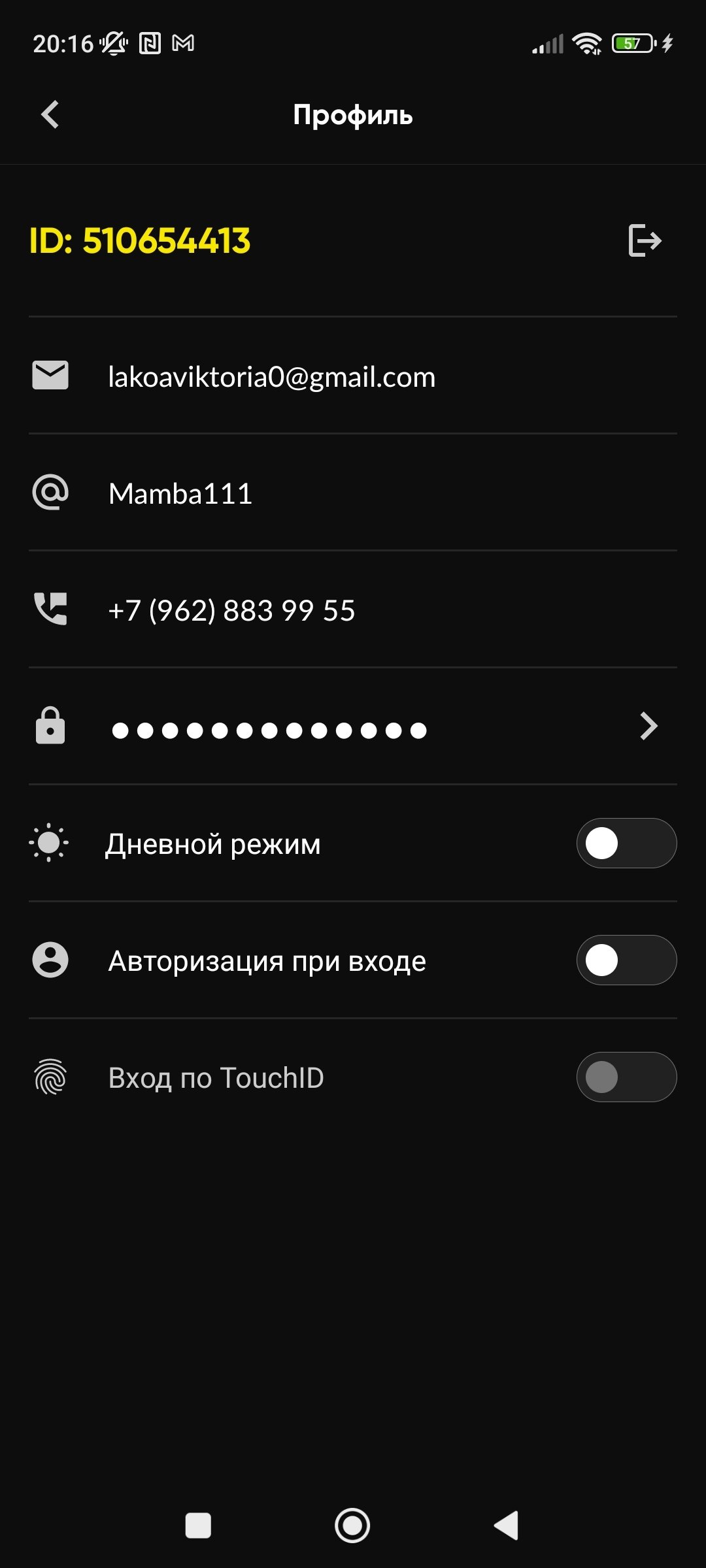Open recent apps from the navigation bar
Viewport: 706px width, 1568px height.
coord(198,1526)
